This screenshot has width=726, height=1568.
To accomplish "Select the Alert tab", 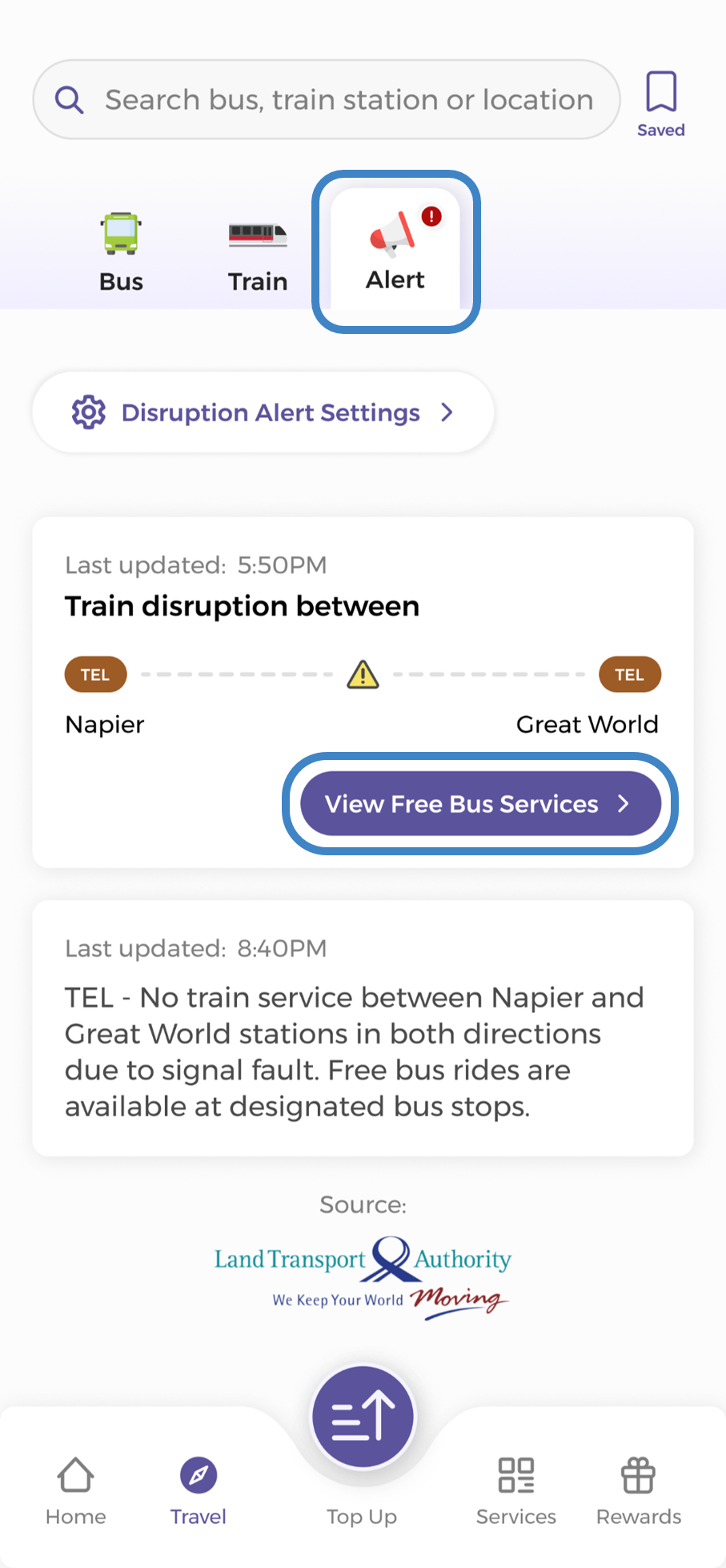I will 395,251.
